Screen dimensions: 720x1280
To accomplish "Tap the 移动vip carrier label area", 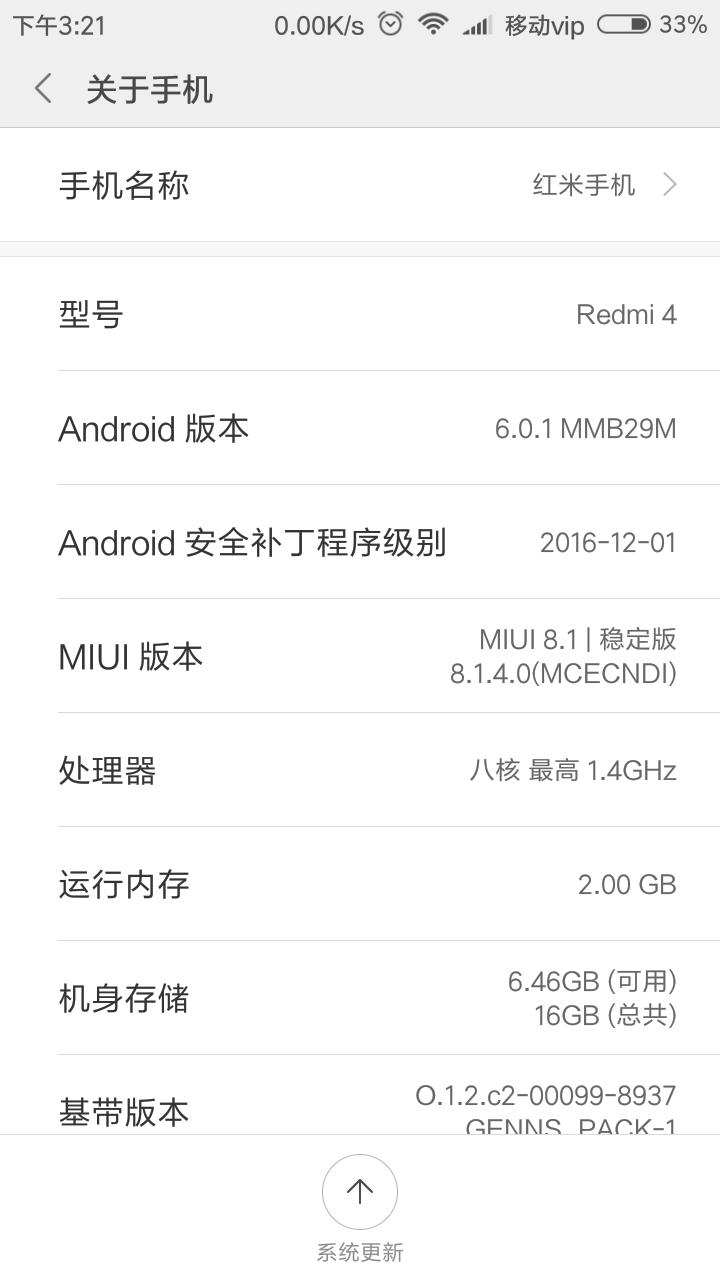I will point(545,24).
